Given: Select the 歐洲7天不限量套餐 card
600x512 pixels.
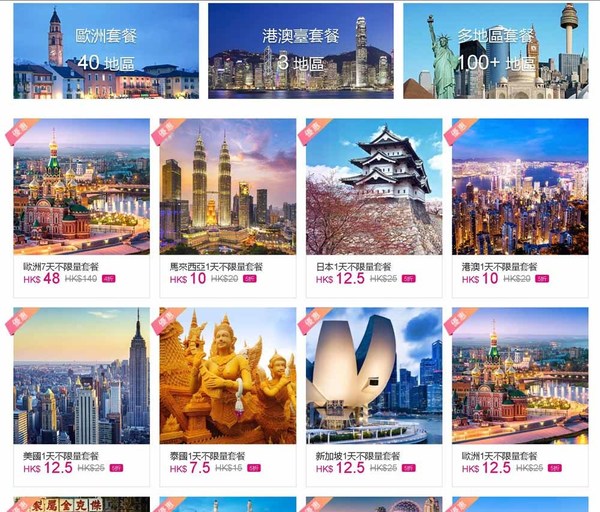Looking at the screenshot, I should pyautogui.click(x=82, y=200).
